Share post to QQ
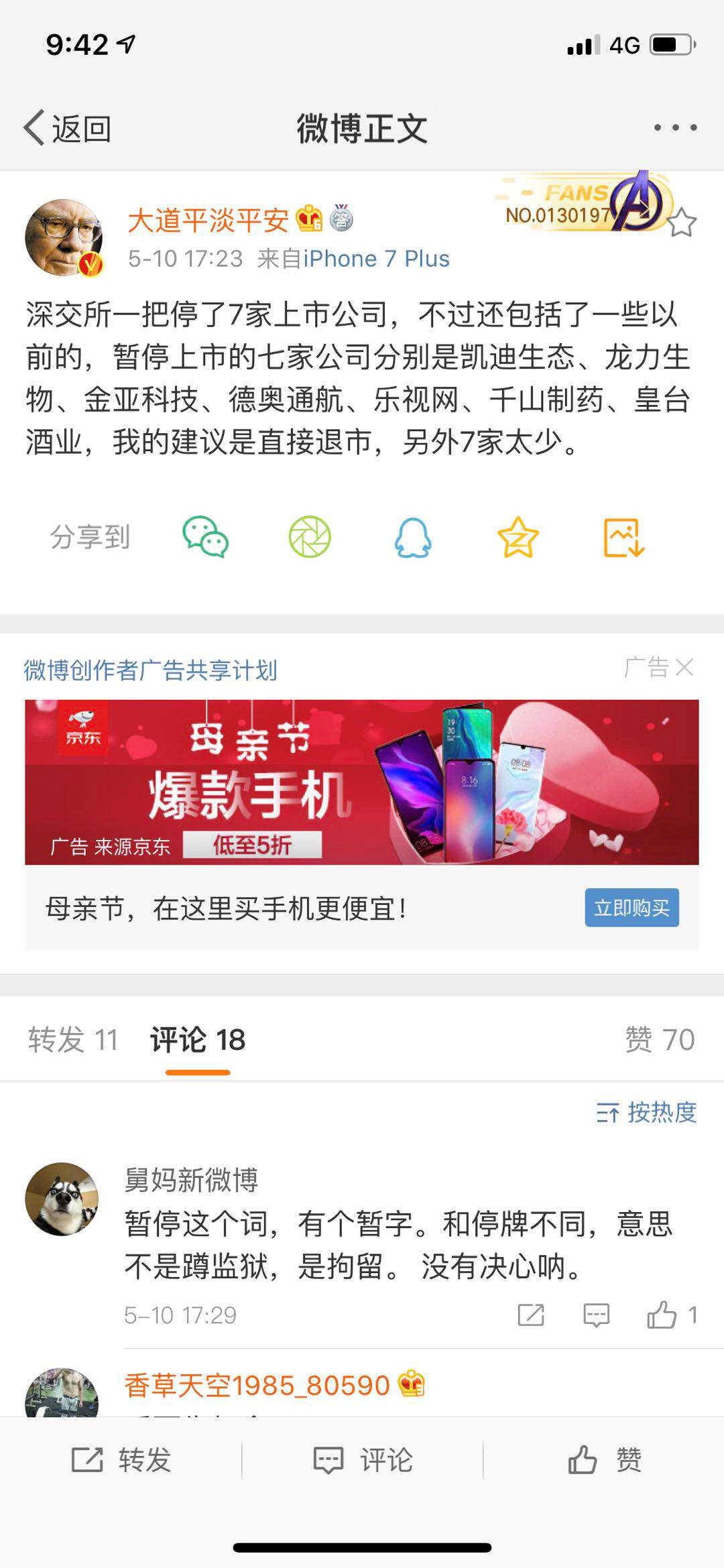Viewport: 724px width, 1568px height. point(413,537)
